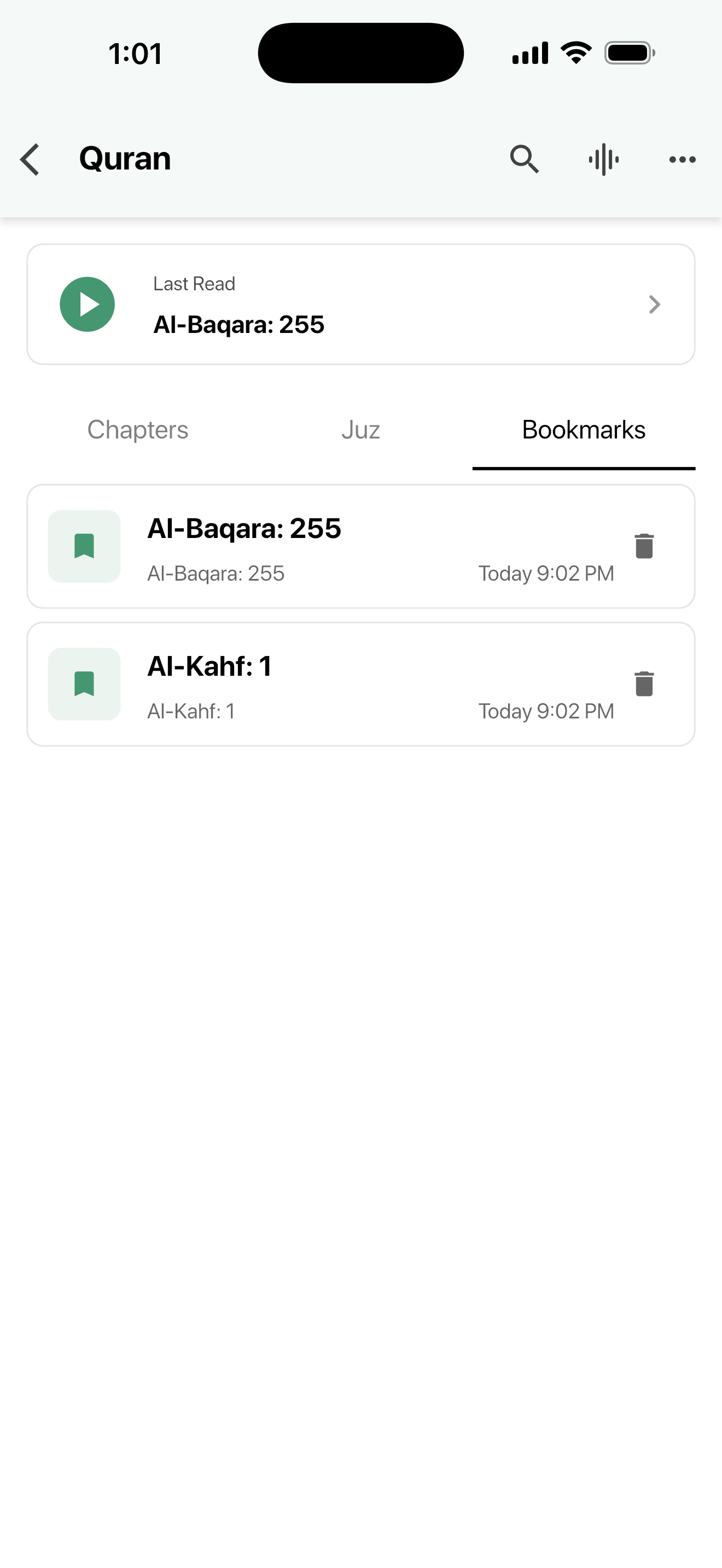Open the Al-Baqara: 255 bookmark entry
Viewport: 722px width, 1568px height.
(x=304, y=546)
